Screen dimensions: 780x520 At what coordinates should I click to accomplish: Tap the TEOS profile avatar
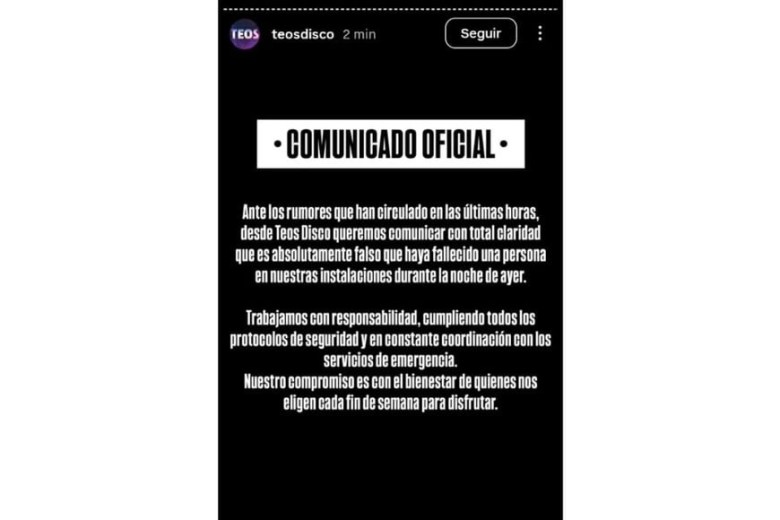tap(245, 34)
